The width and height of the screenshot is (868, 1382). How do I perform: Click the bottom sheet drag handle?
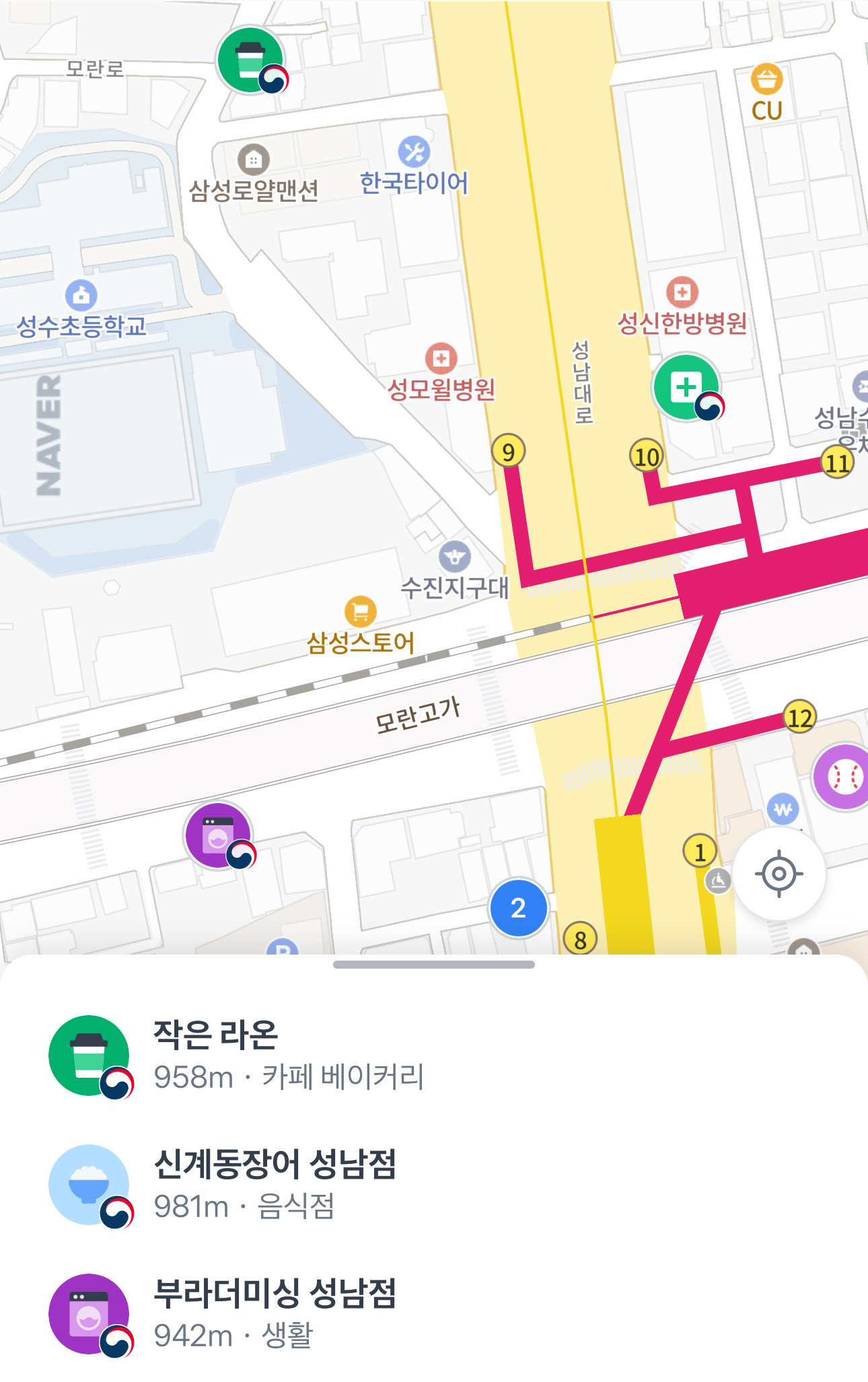point(433,965)
